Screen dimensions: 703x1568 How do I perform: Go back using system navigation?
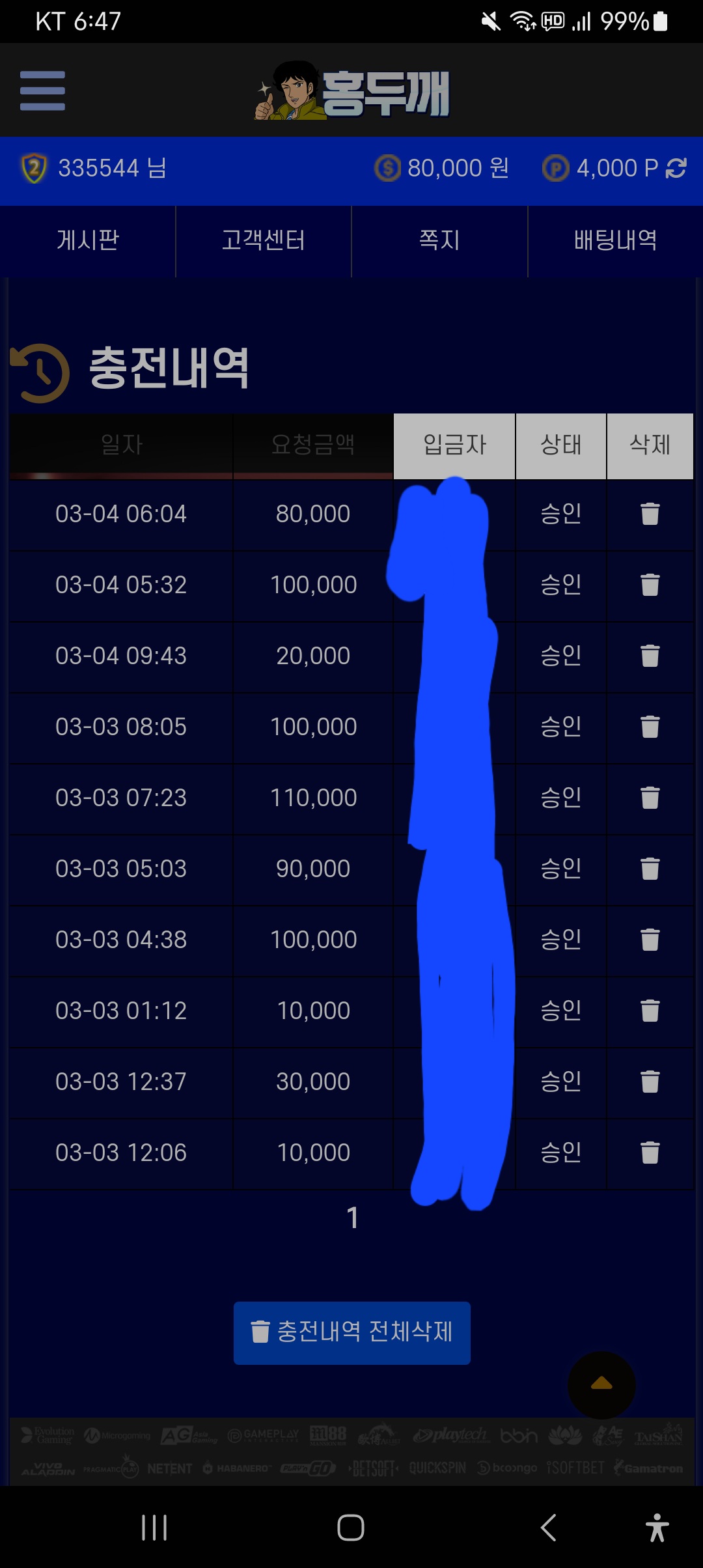coord(548,1527)
